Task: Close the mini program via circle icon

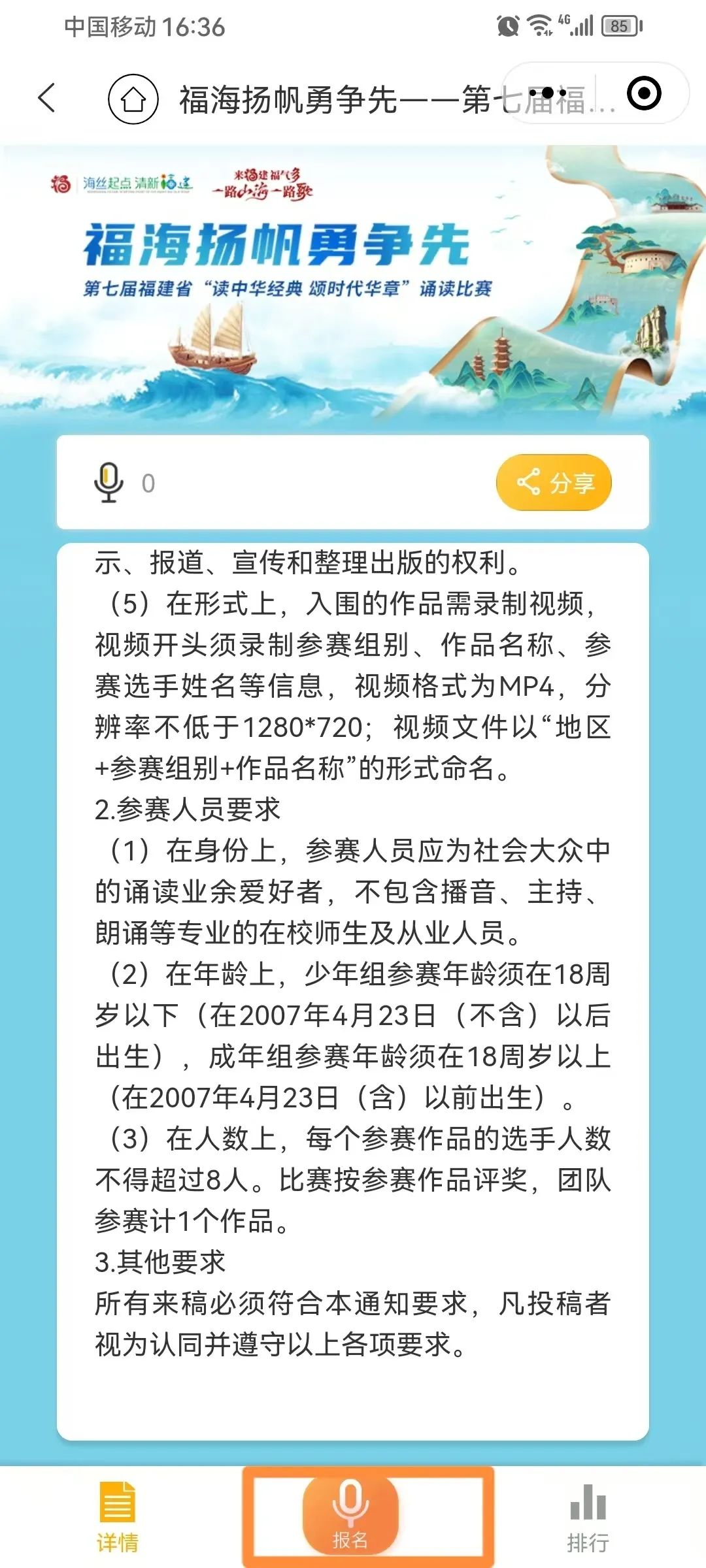Action: tap(644, 93)
